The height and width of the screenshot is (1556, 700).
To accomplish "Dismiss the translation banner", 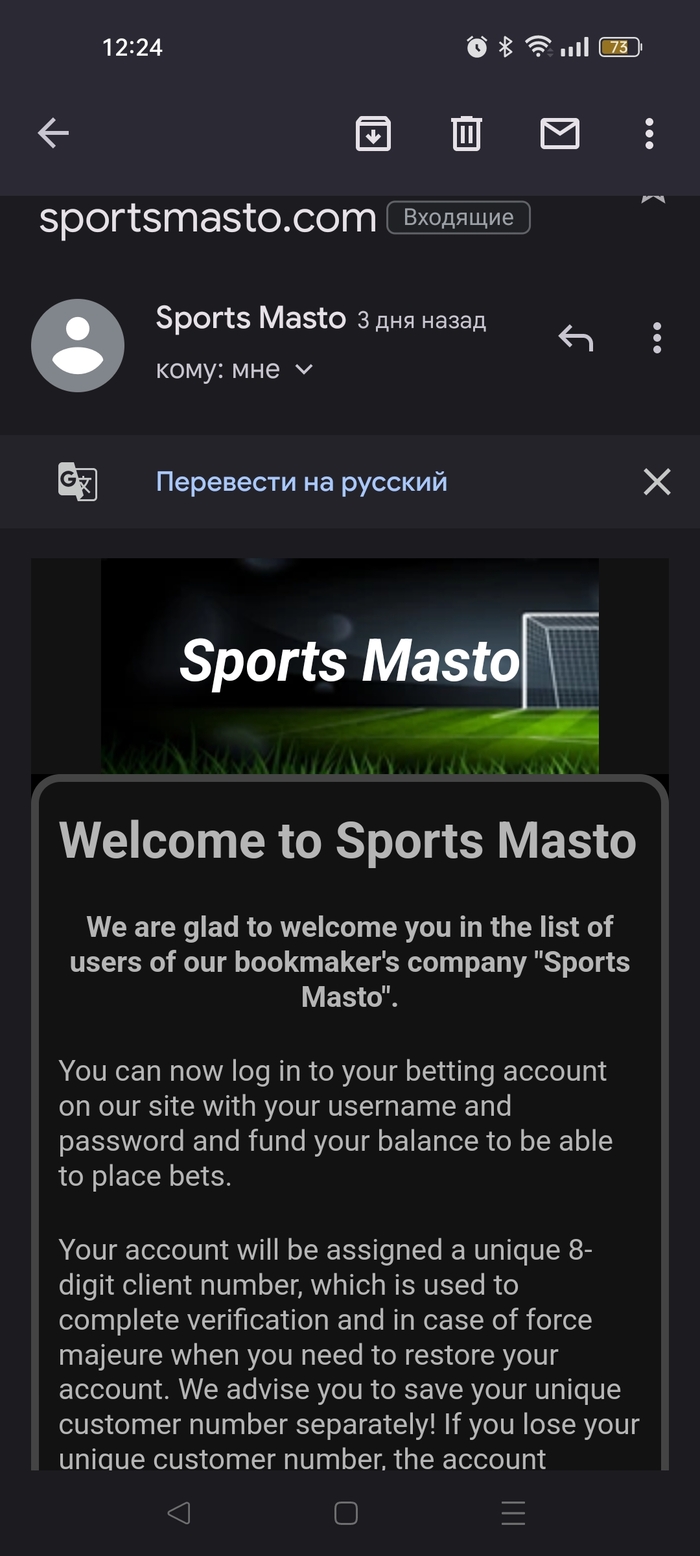I will coord(656,482).
